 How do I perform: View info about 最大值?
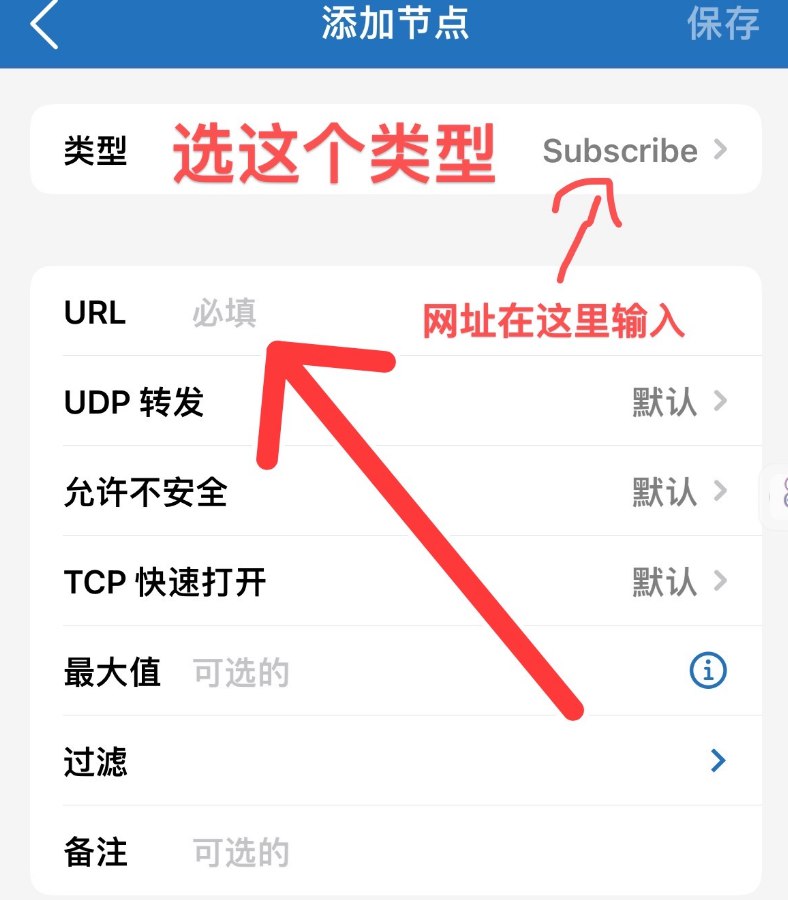click(x=708, y=672)
